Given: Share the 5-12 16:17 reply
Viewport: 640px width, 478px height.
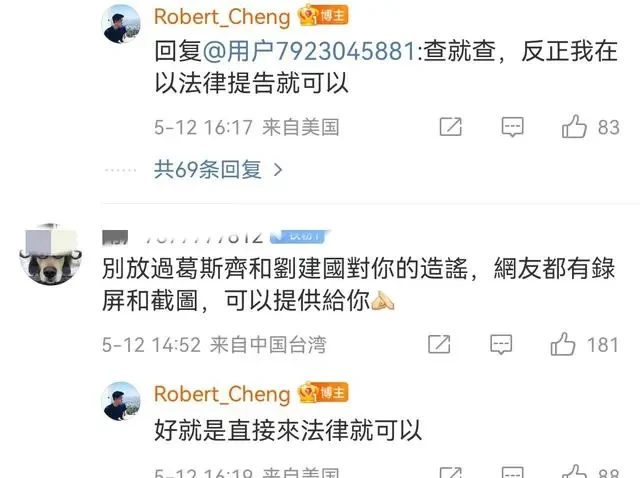Looking at the screenshot, I should pos(451,127).
